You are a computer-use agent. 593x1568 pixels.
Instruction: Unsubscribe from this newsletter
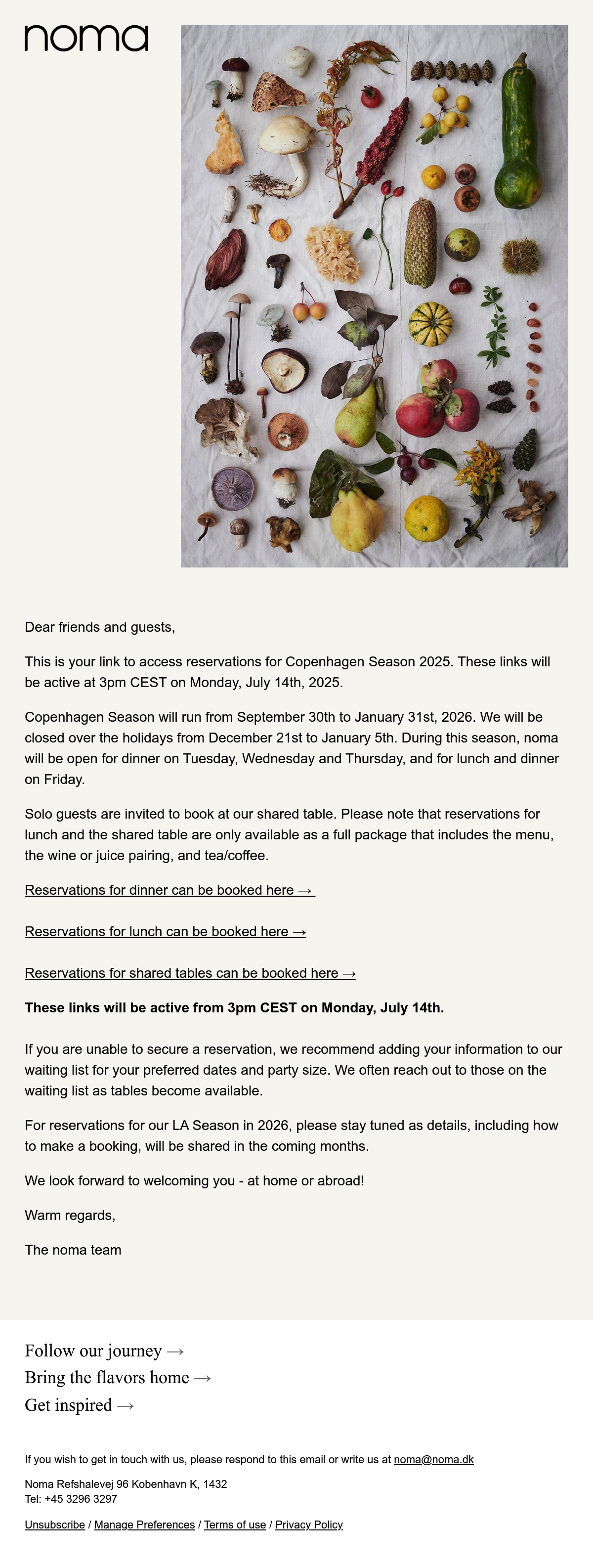[x=55, y=1525]
